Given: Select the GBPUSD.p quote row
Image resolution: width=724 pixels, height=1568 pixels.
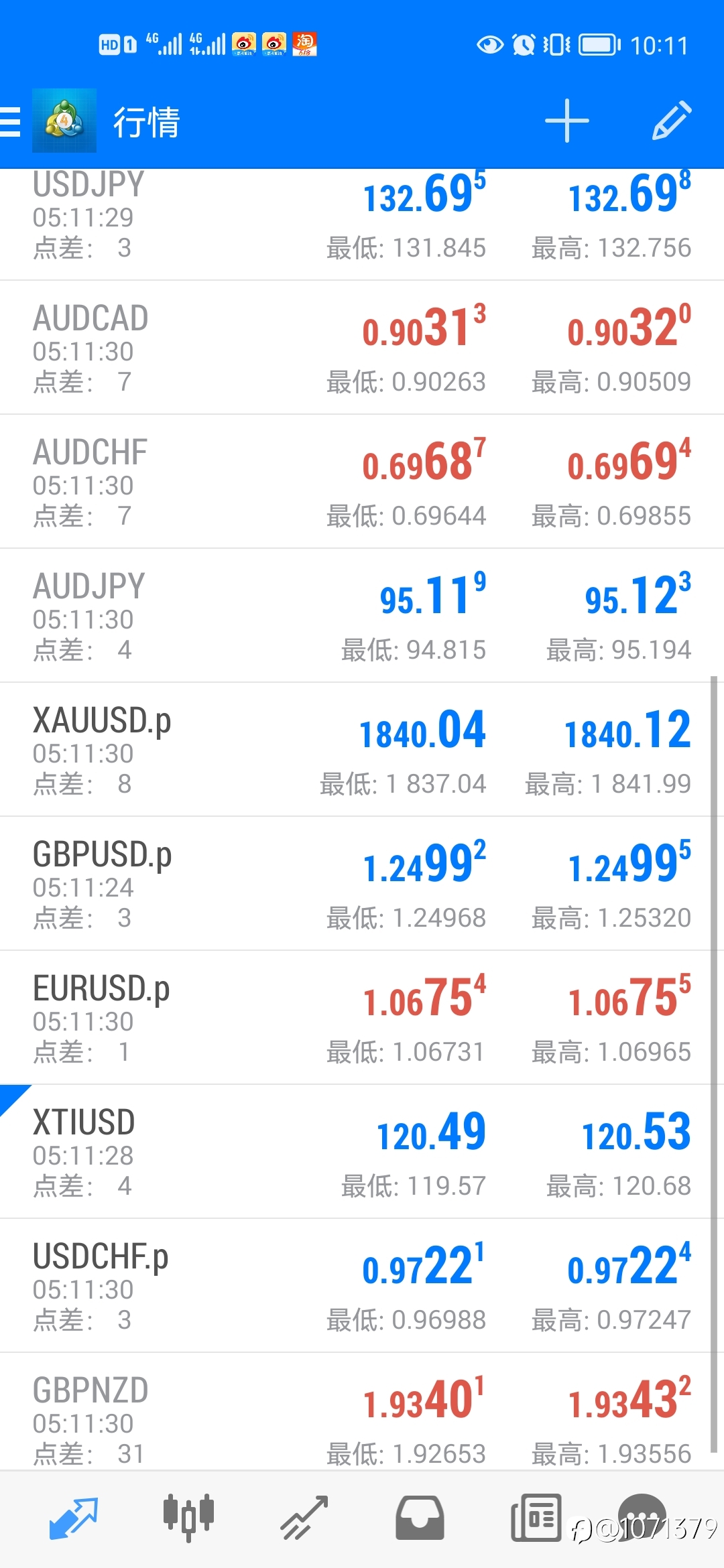Looking at the screenshot, I should coord(362,884).
